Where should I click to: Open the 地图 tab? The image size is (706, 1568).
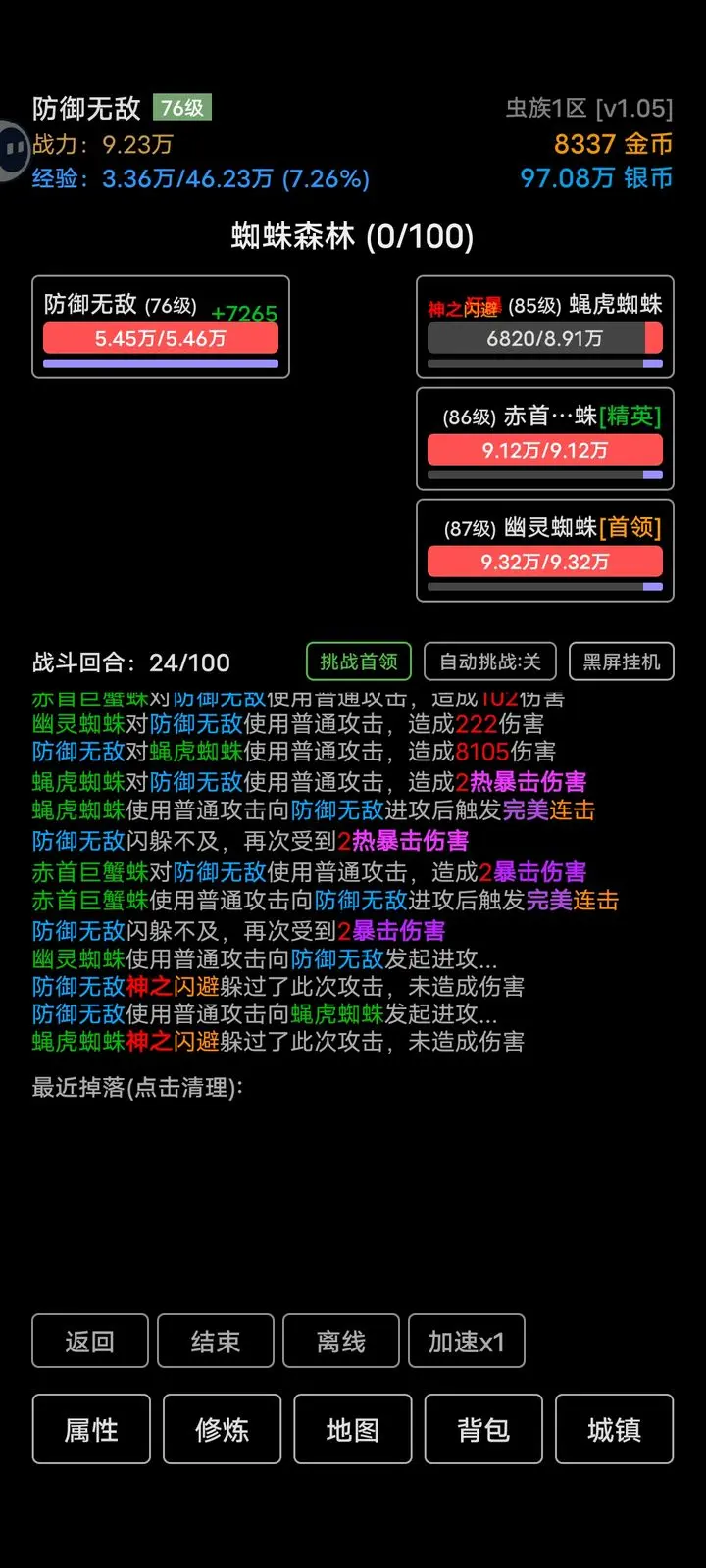point(353,1429)
